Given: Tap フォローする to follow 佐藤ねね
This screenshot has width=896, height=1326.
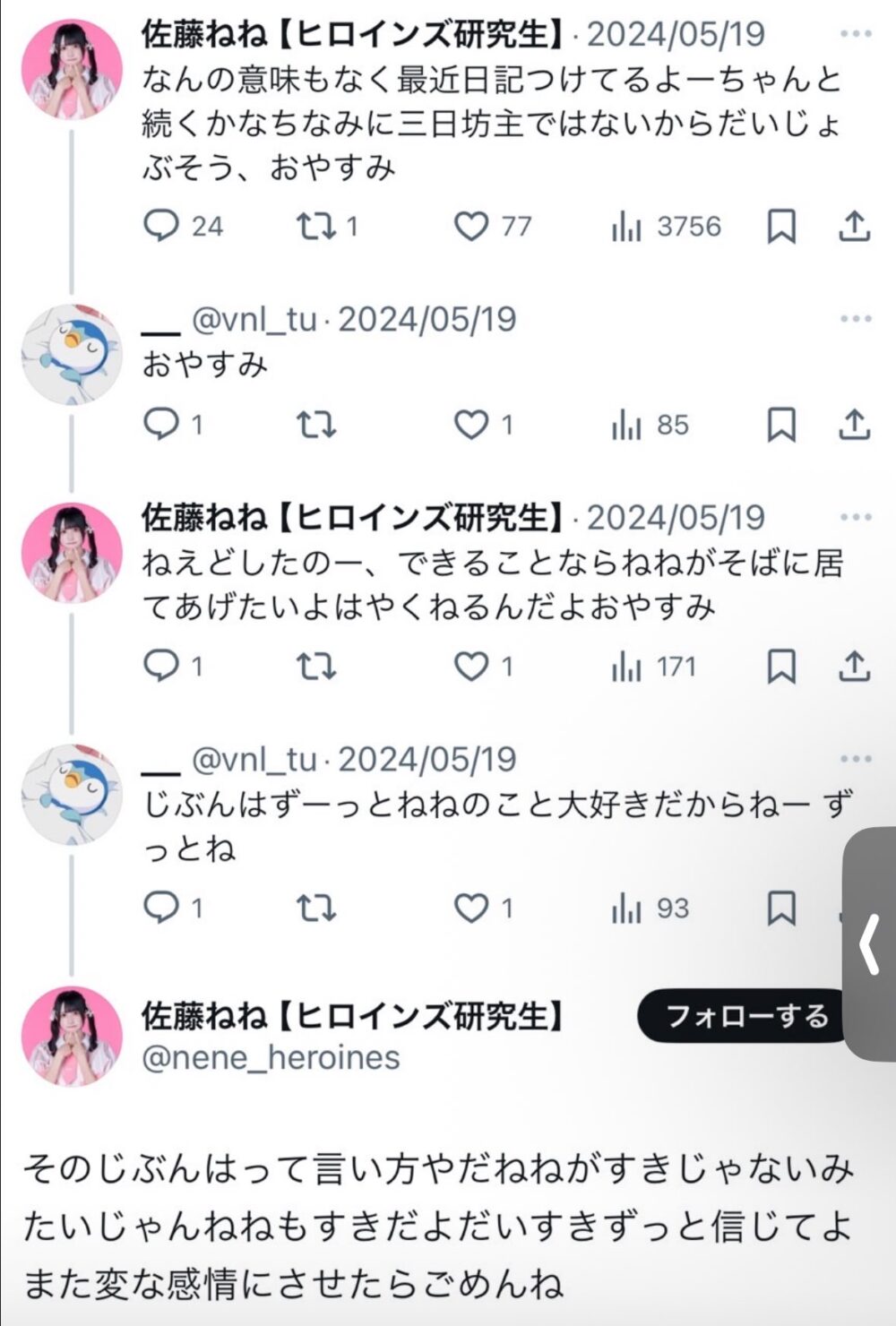Looking at the screenshot, I should coord(745,1016).
